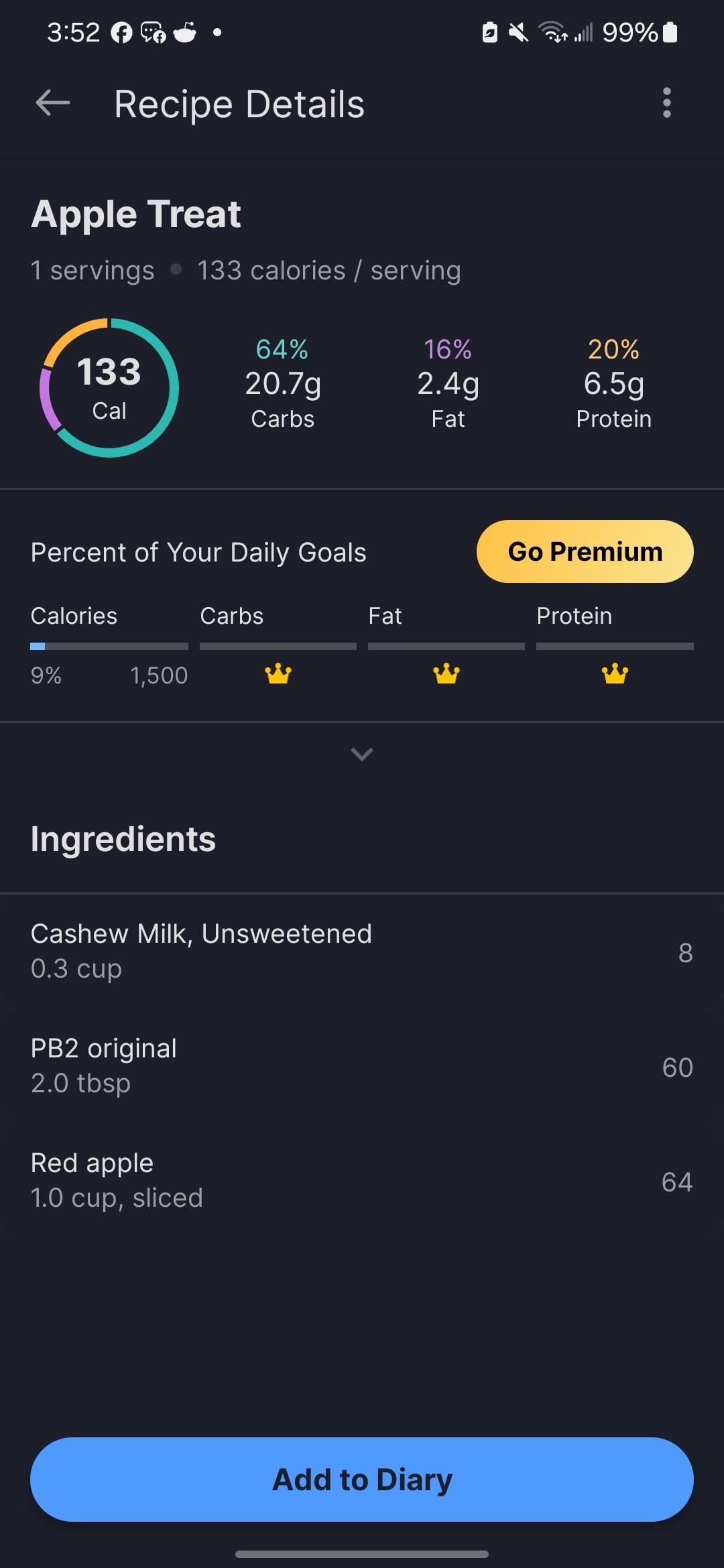Expand the daily goals chevron
The width and height of the screenshot is (724, 1568).
coord(362,755)
